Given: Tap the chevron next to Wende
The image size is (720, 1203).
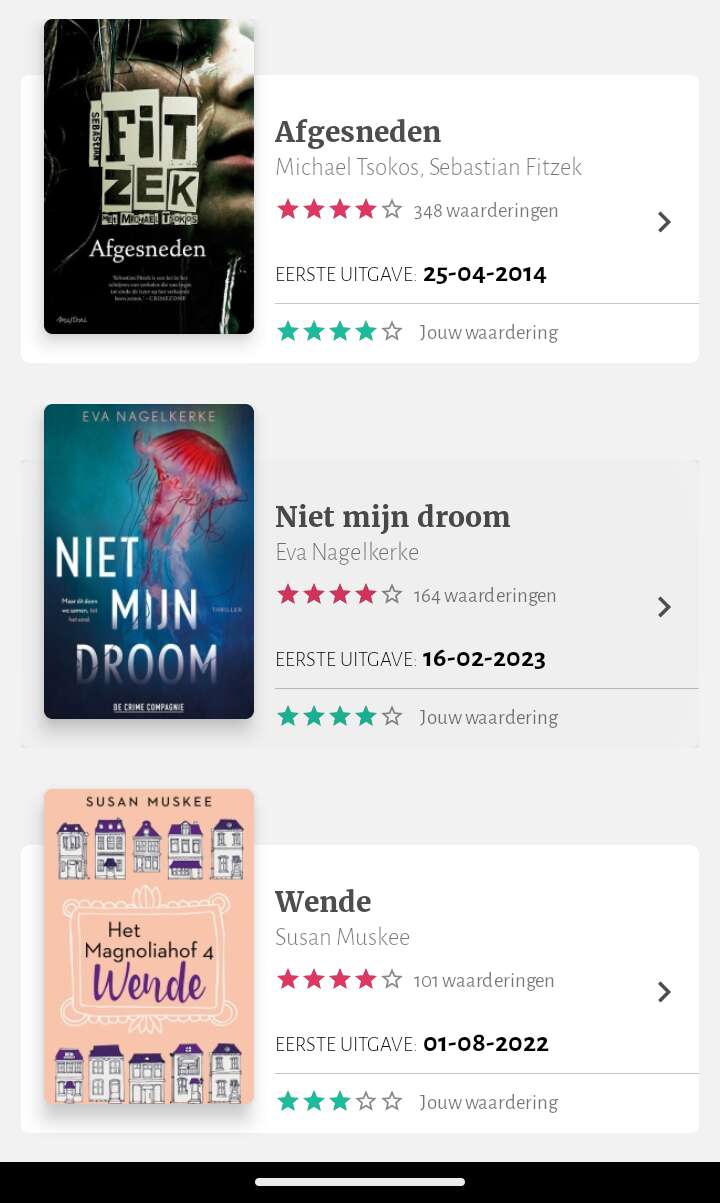Looking at the screenshot, I should tap(664, 992).
